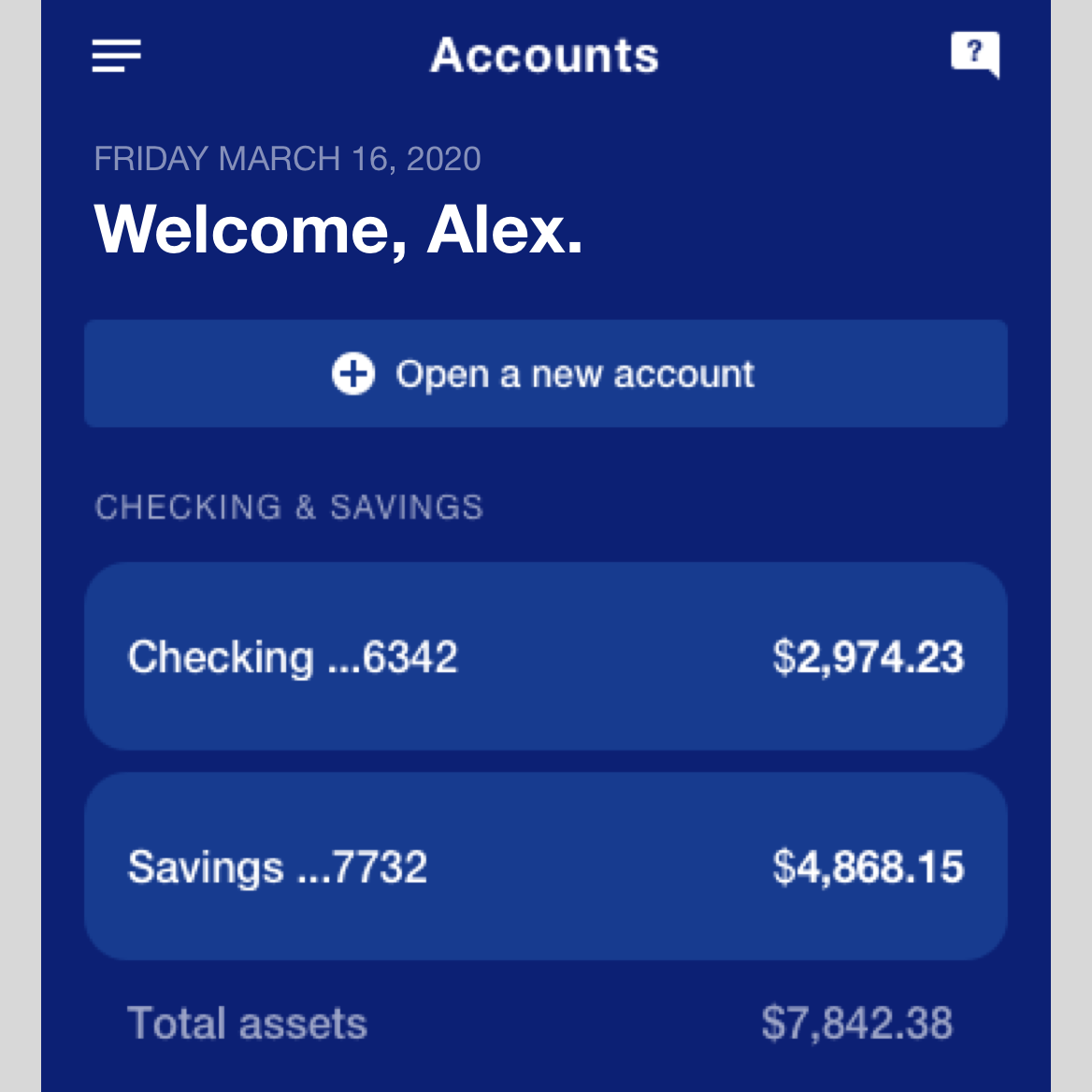The width and height of the screenshot is (1092, 1092).
Task: Open Checking account ending 6342
Action: [545, 656]
